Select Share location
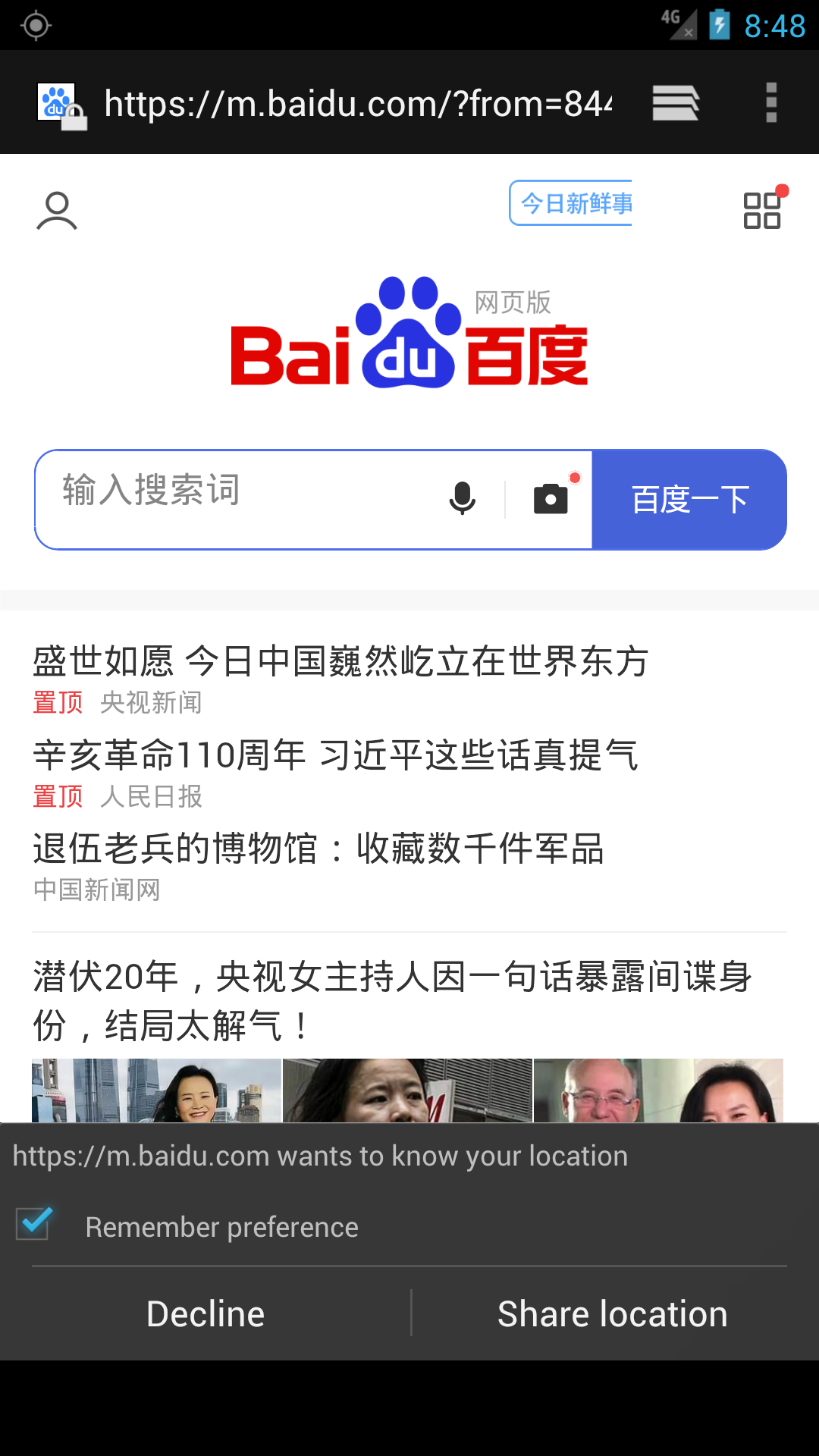Viewport: 819px width, 1456px height. pyautogui.click(x=612, y=1313)
